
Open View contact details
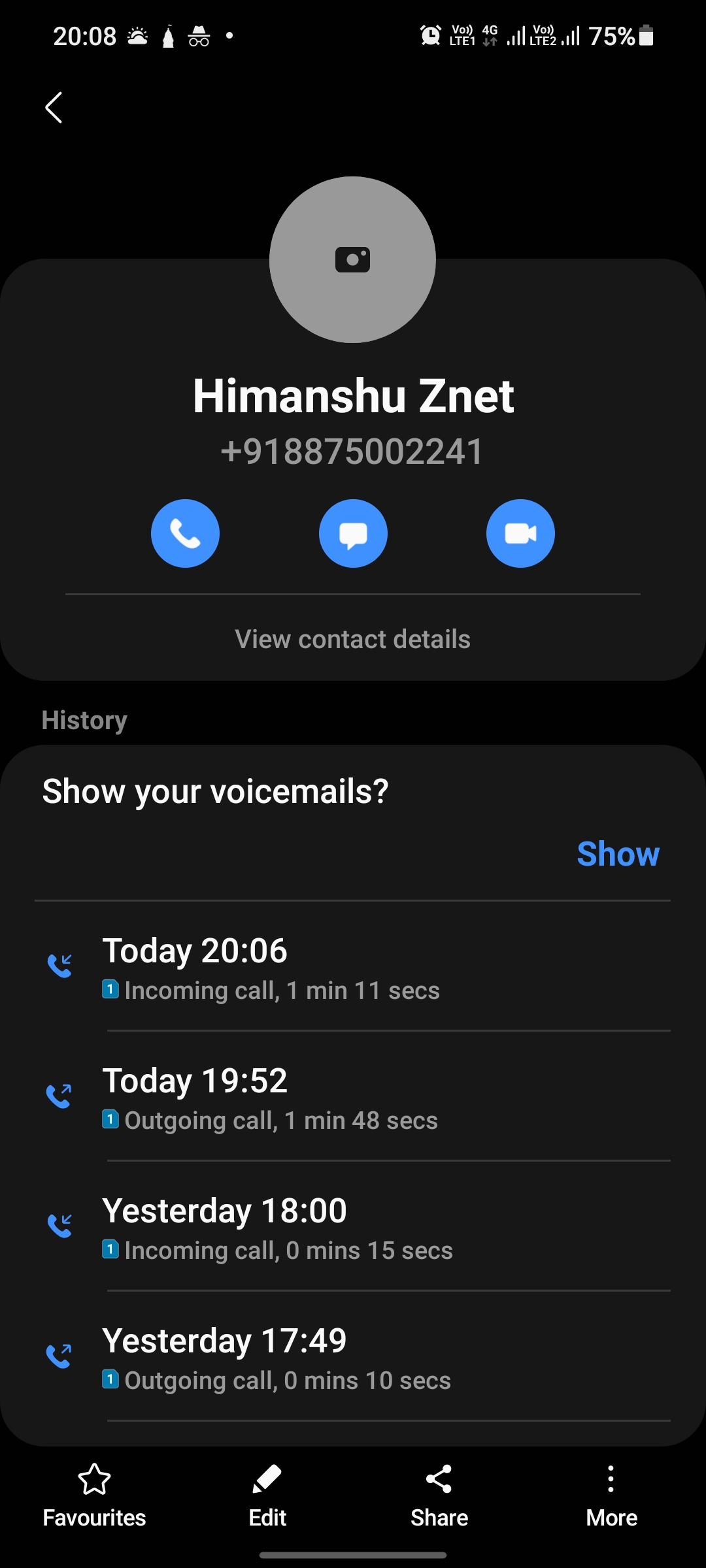352,639
